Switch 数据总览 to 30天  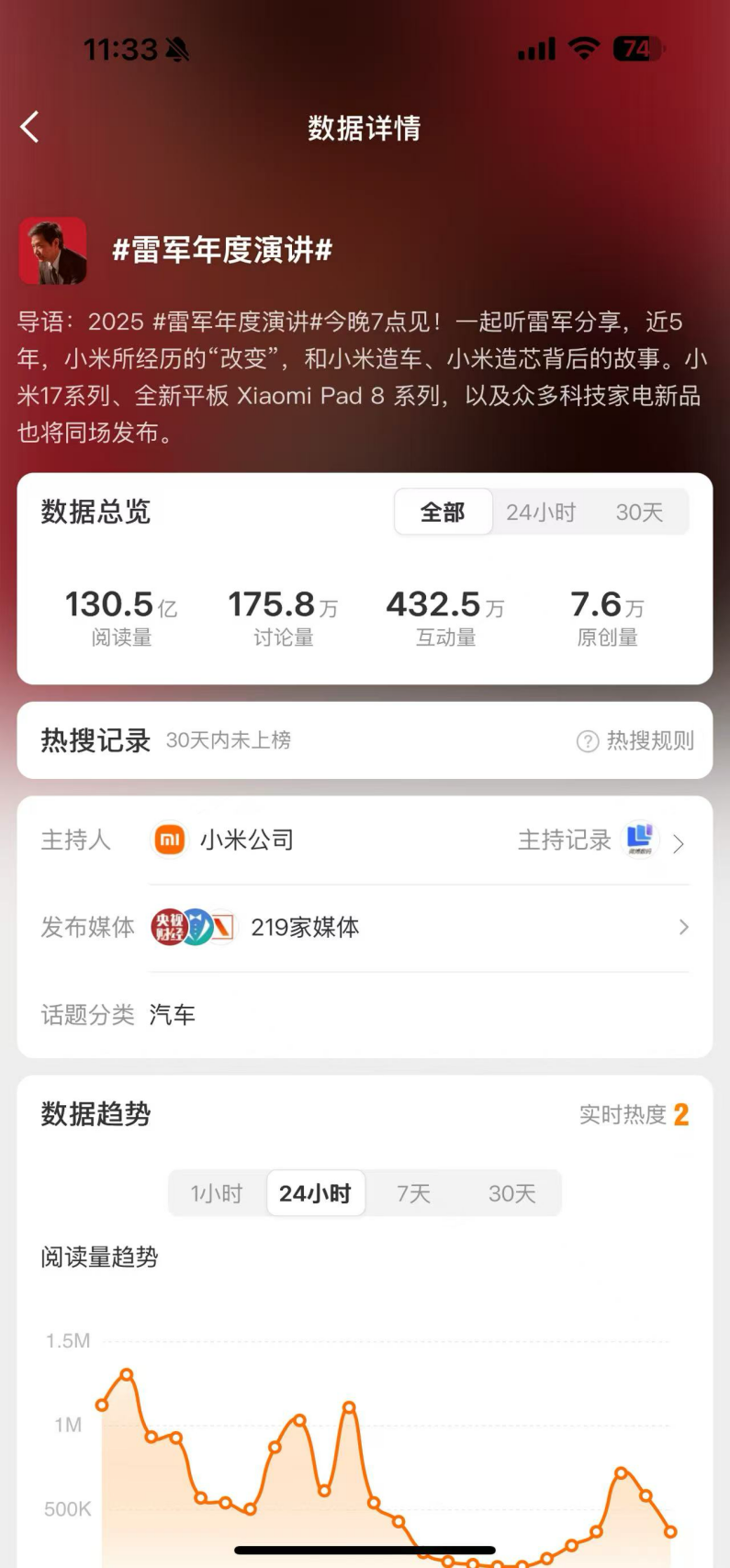(x=639, y=512)
